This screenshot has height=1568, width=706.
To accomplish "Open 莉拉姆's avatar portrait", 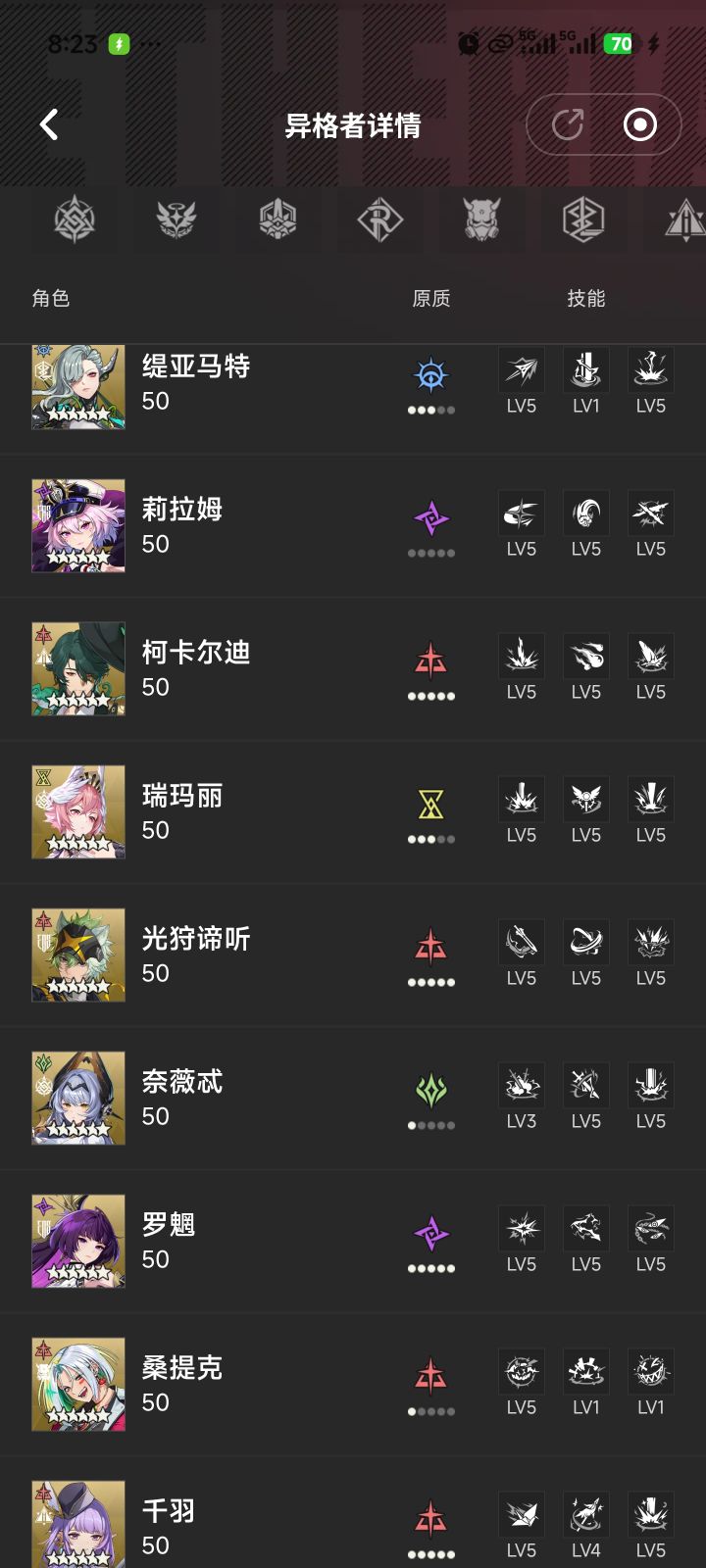I will [77, 526].
